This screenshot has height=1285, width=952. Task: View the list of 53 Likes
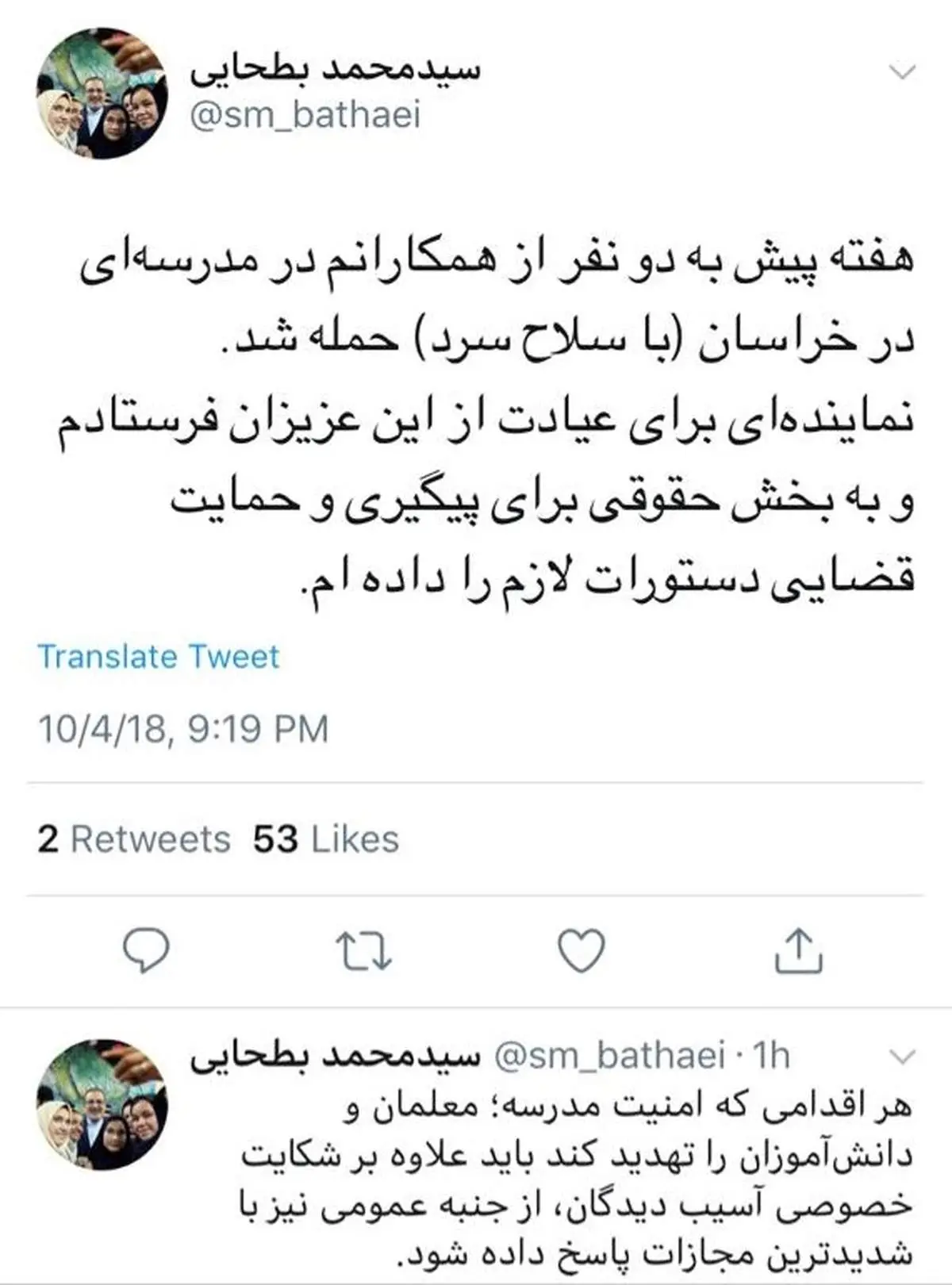pyautogui.click(x=325, y=839)
